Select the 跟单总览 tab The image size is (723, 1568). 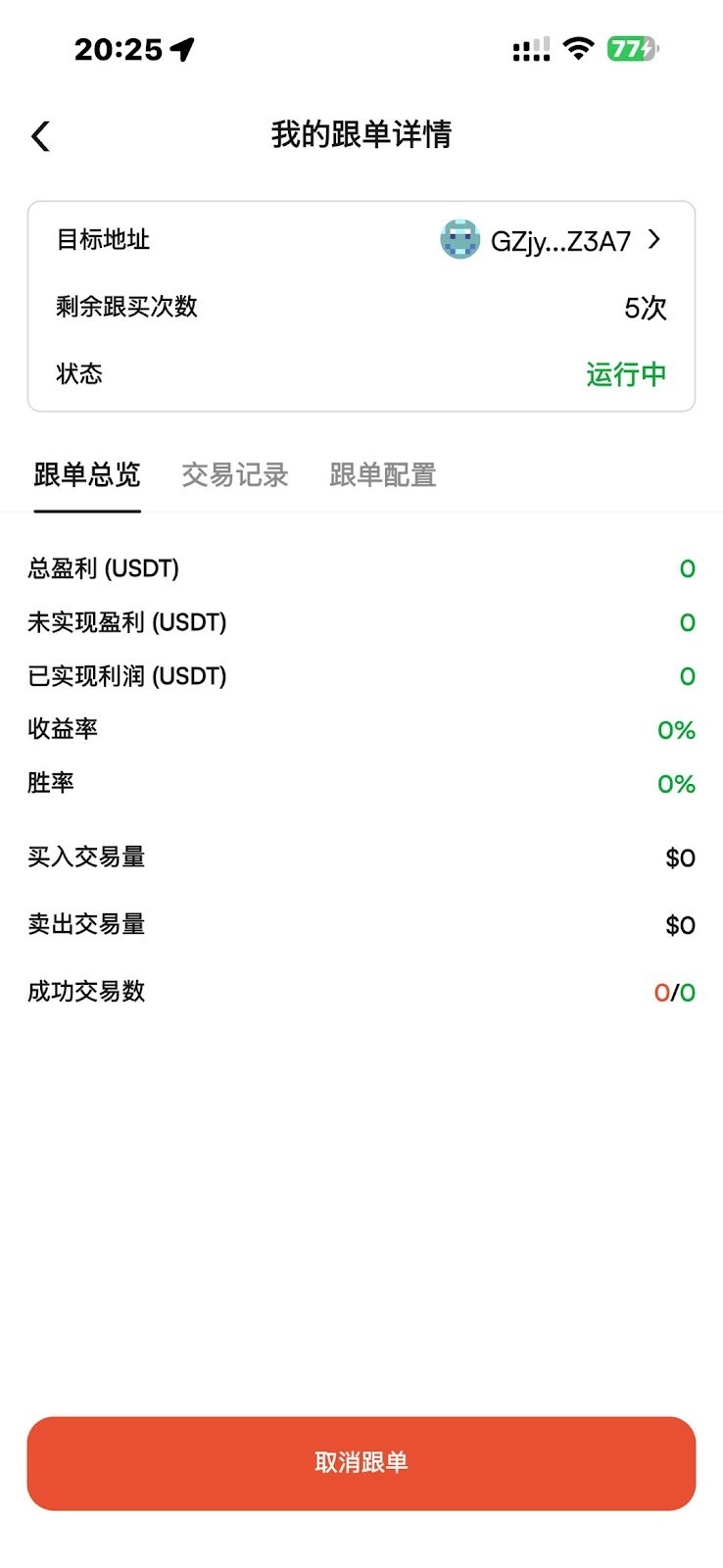click(87, 475)
